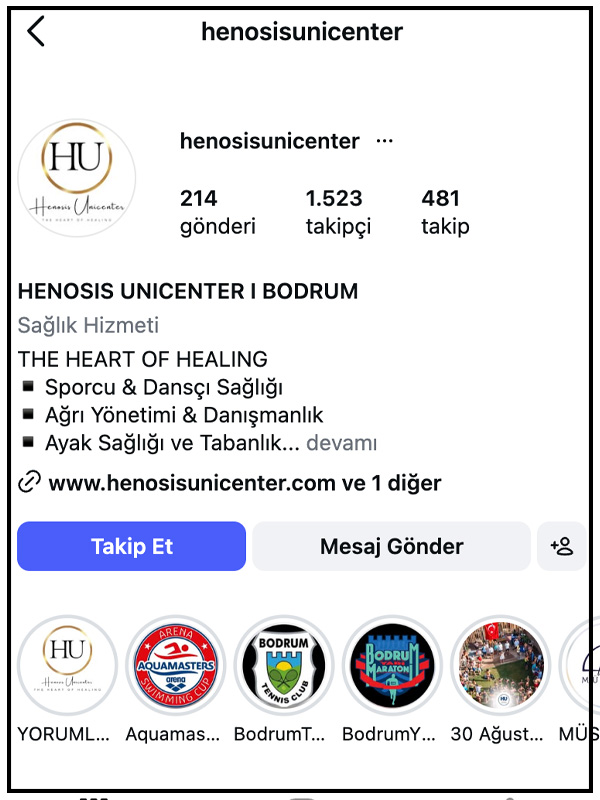Expand the bio with devamı
This screenshot has width=600, height=800.
pyautogui.click(x=341, y=442)
